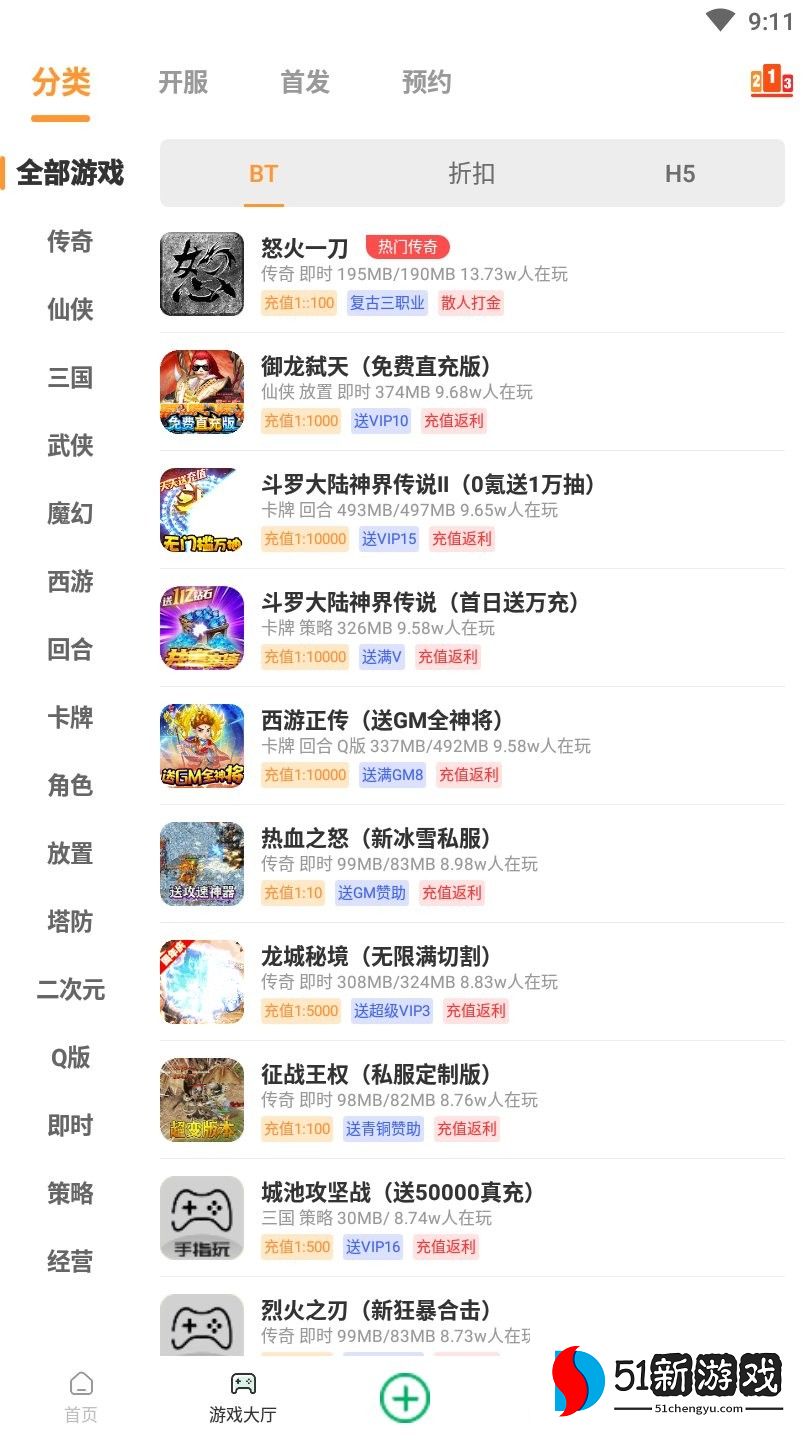Open 龙城秘境（无限满切割） listing
The image size is (810, 1440).
[x=470, y=982]
